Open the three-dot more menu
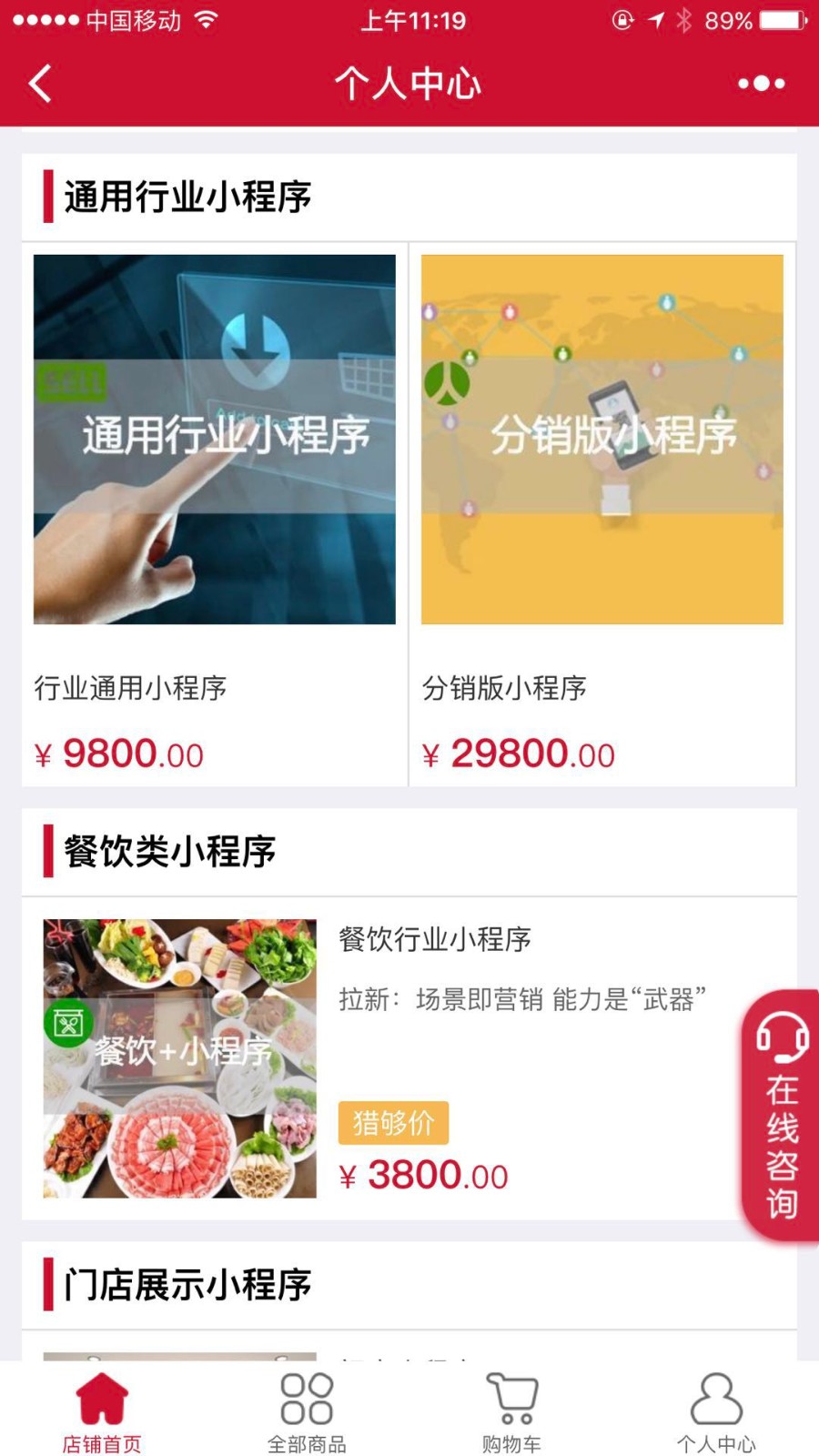This screenshot has height=1456, width=819. click(x=761, y=84)
